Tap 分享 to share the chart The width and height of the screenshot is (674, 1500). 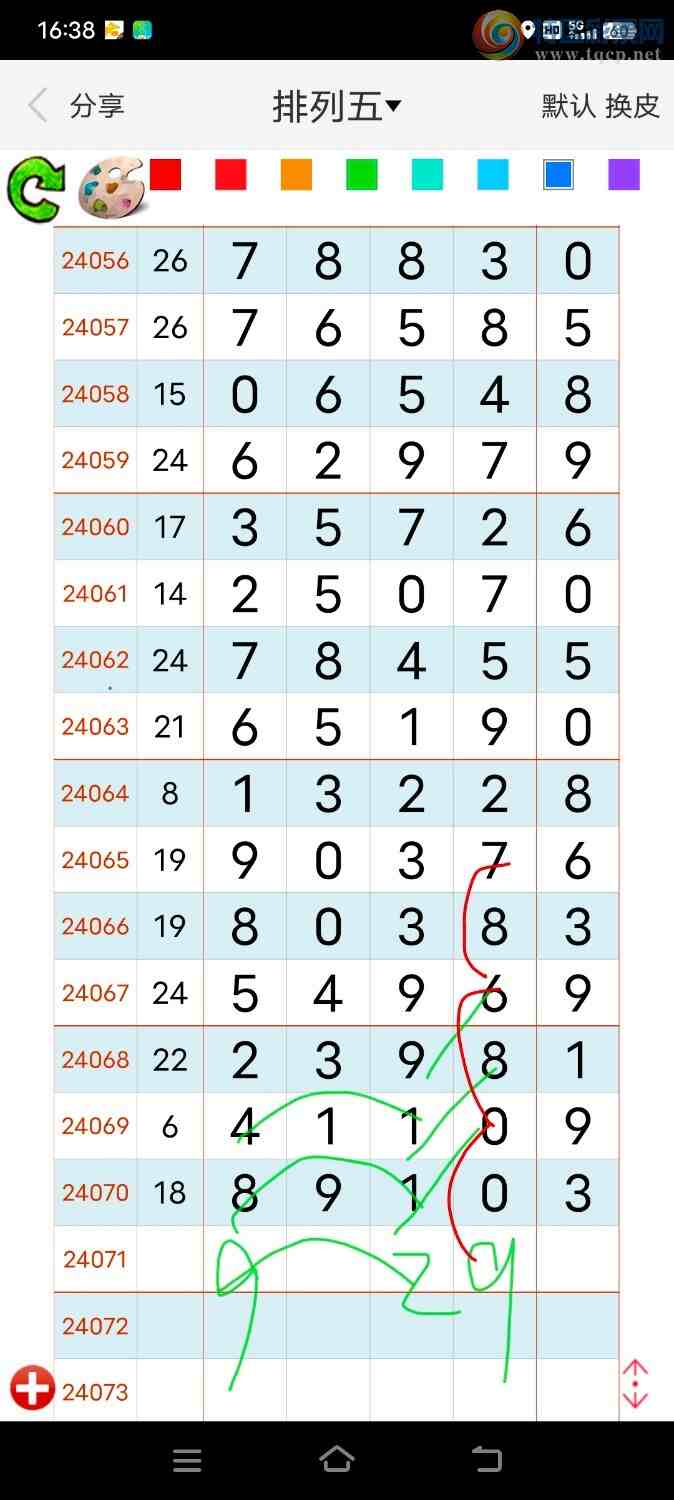pyautogui.click(x=97, y=106)
